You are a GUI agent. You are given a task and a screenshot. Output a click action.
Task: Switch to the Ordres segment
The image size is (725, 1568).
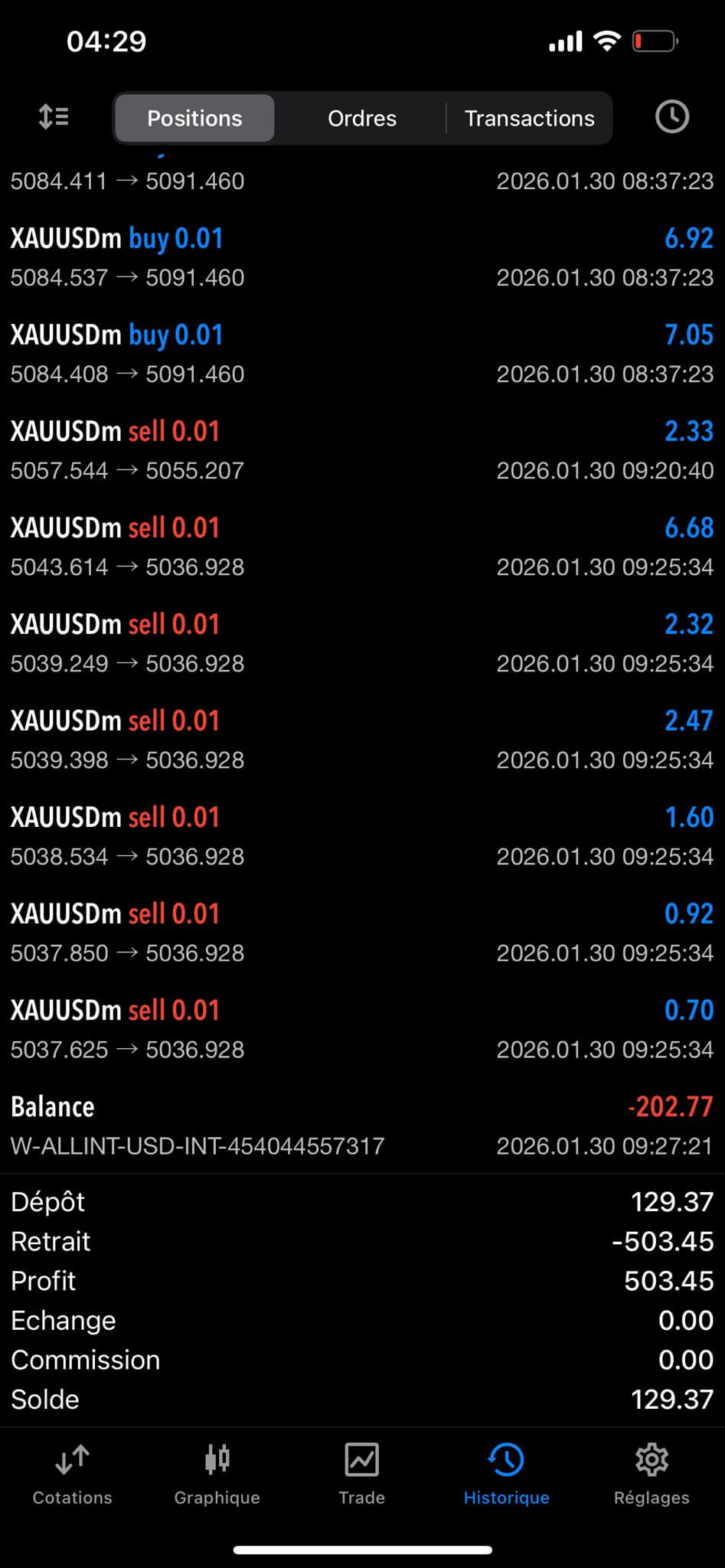362,118
